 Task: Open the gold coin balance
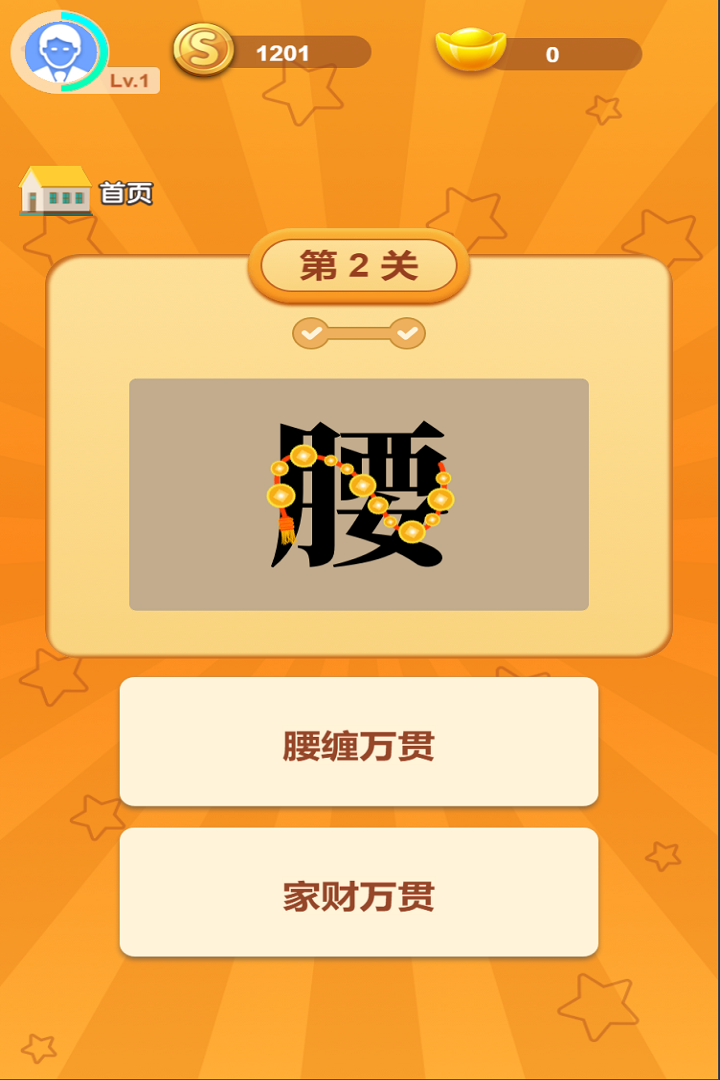[x=272, y=52]
